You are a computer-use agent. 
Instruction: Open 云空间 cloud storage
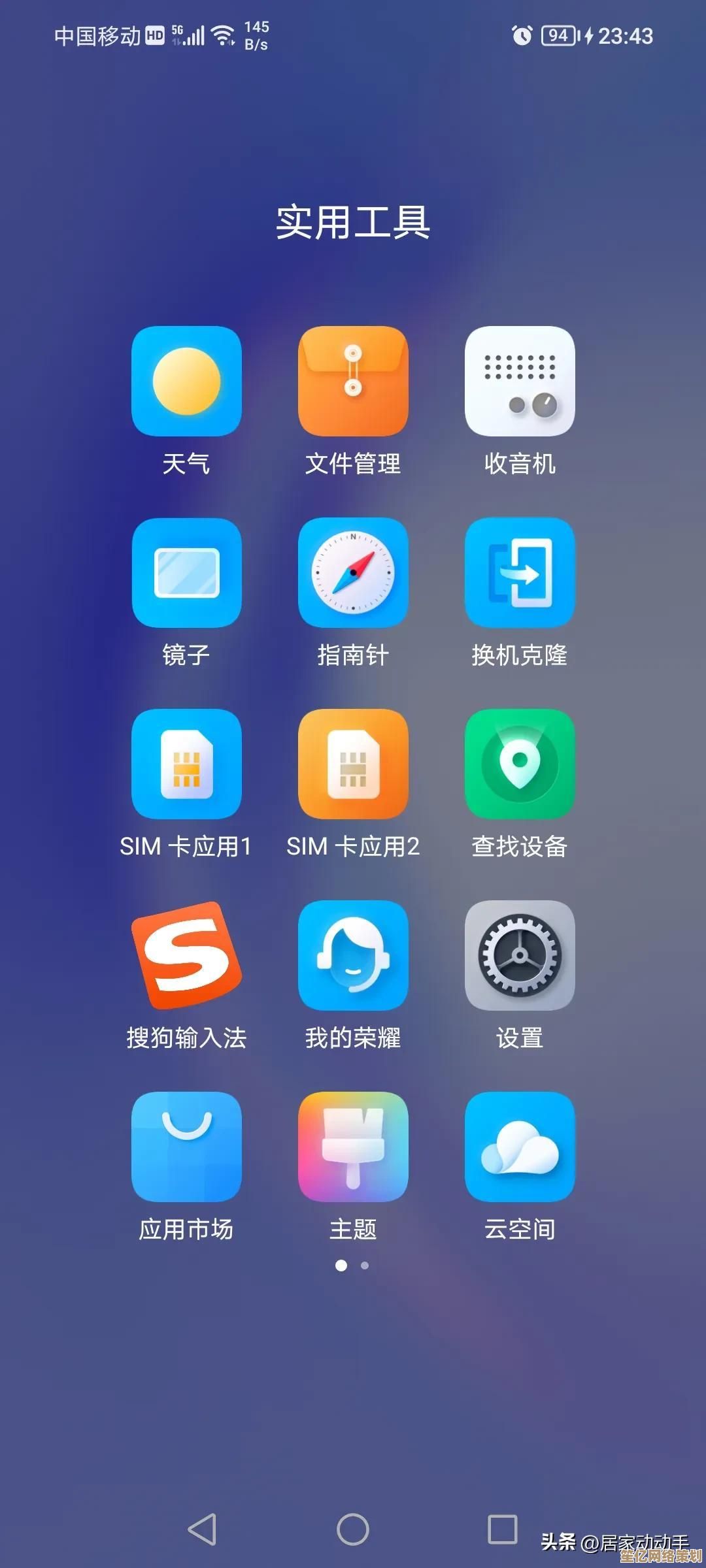(x=520, y=1147)
